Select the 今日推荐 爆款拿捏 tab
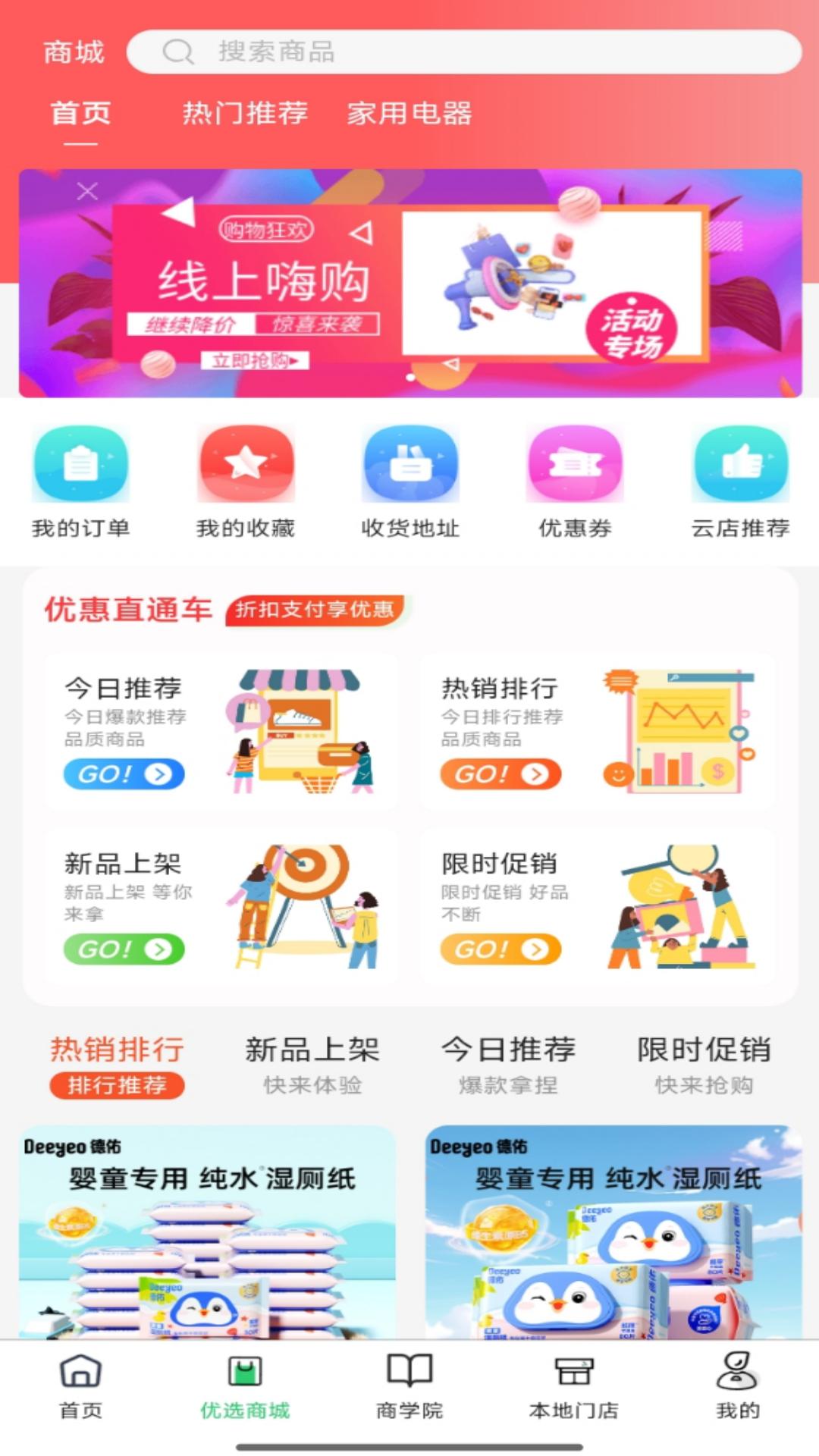Image resolution: width=819 pixels, height=1456 pixels. [x=508, y=1065]
